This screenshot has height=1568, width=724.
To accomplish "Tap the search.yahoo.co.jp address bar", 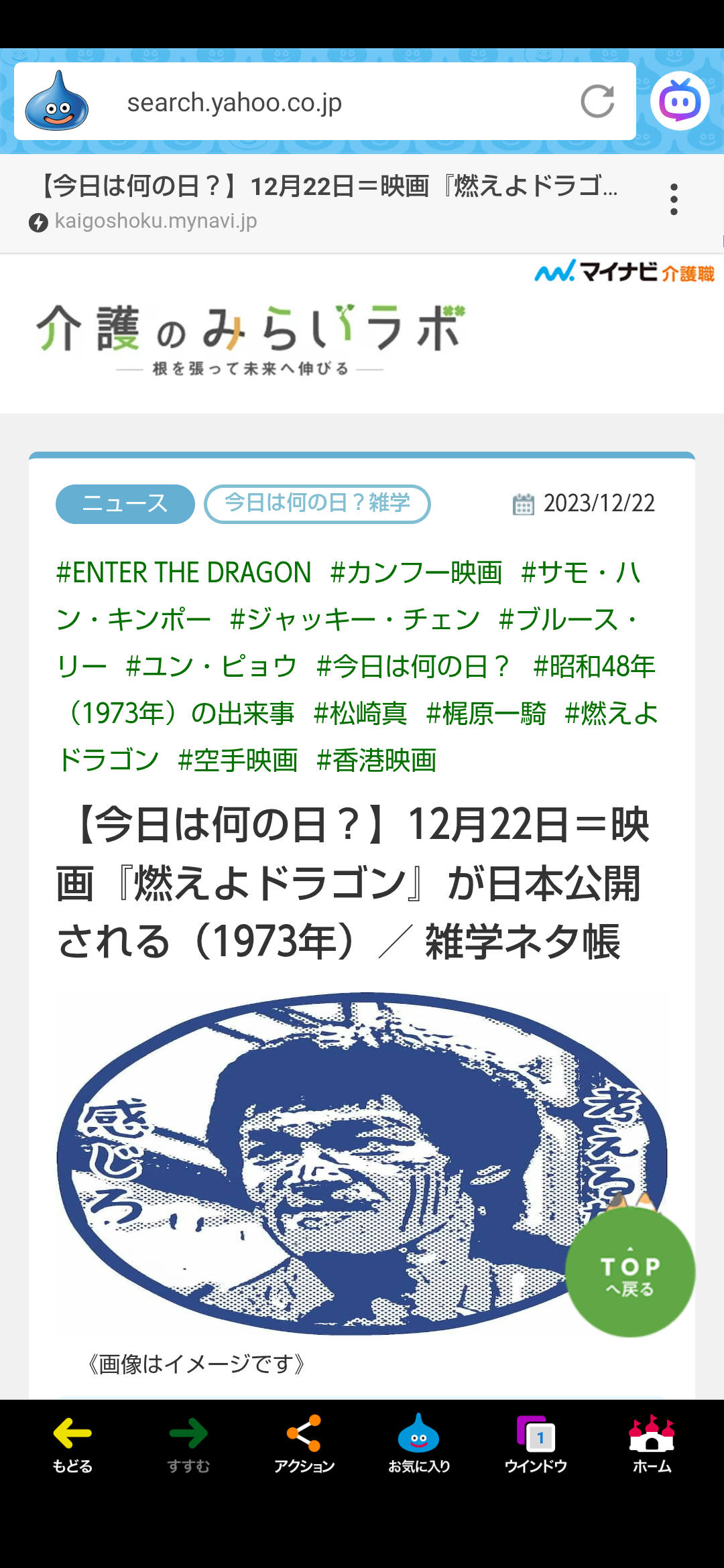I will pyautogui.click(x=322, y=103).
